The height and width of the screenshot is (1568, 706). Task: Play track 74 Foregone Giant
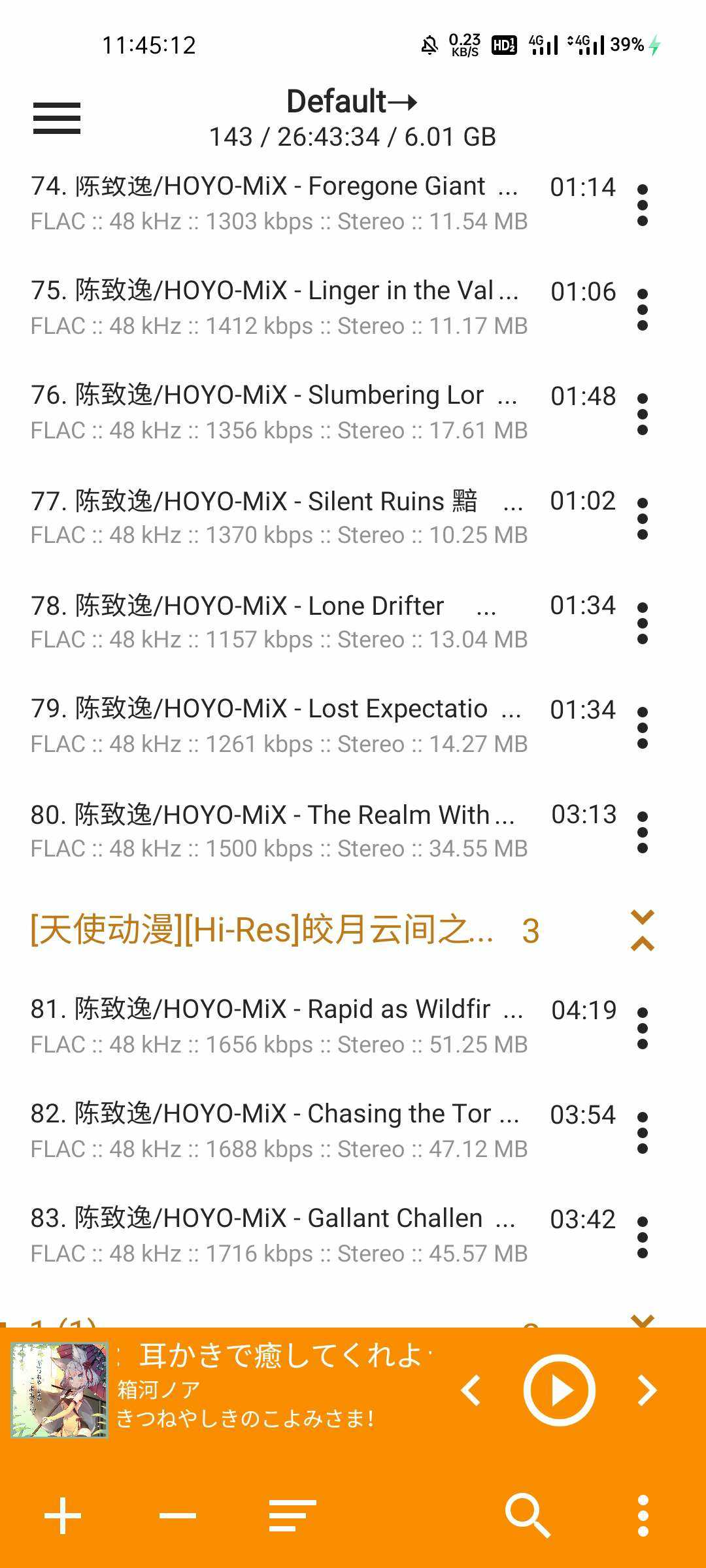click(275, 203)
